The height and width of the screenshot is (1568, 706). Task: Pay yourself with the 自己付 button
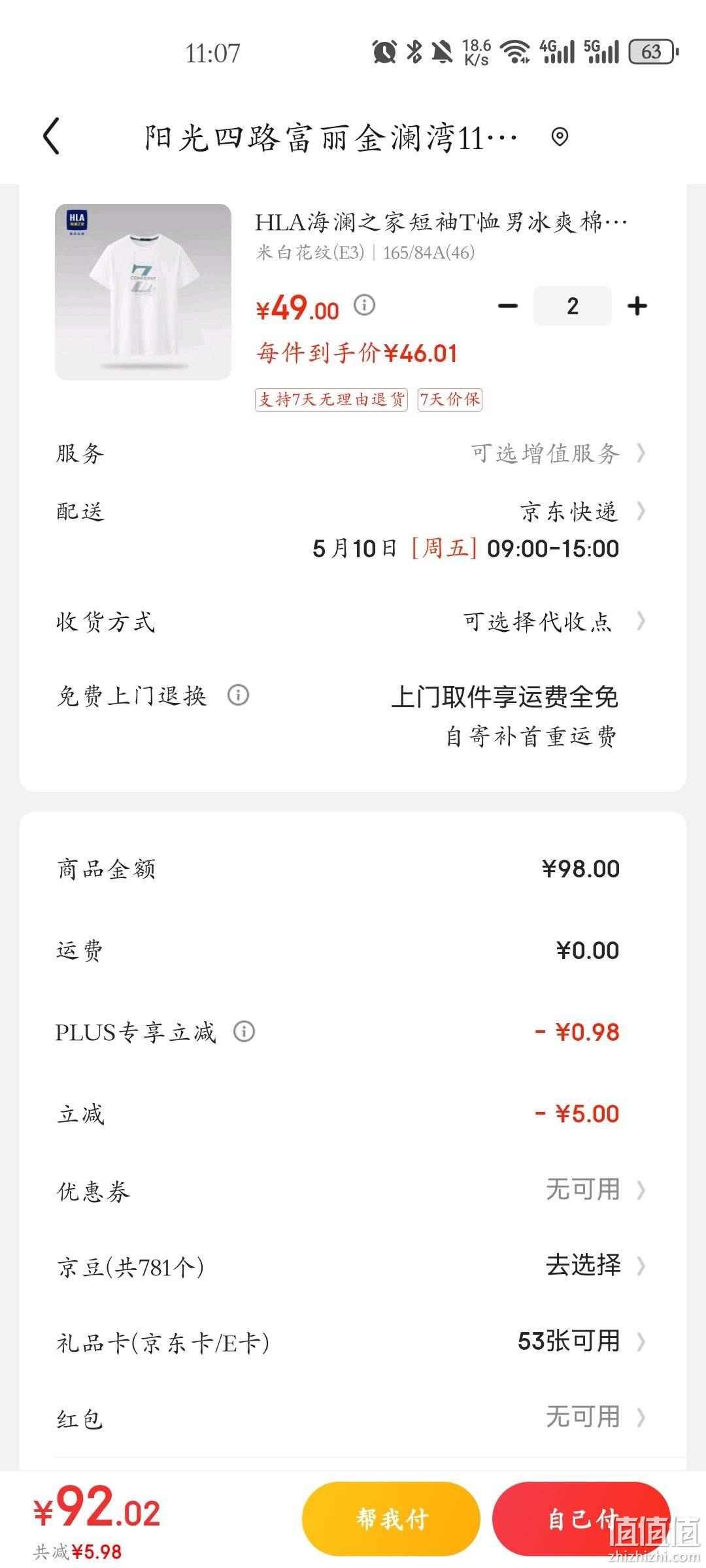(x=581, y=1519)
